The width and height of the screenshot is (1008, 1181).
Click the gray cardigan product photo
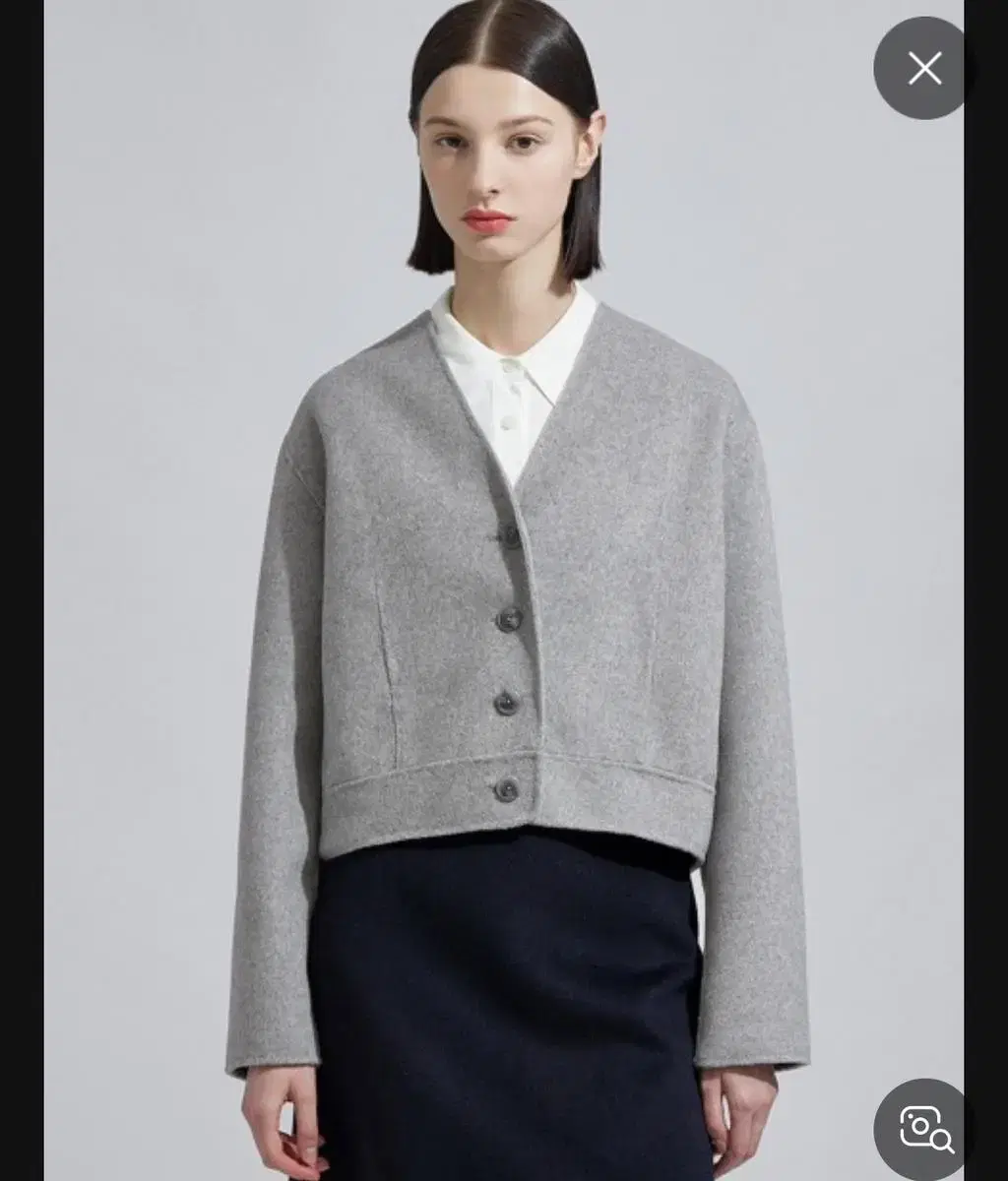click(x=504, y=590)
